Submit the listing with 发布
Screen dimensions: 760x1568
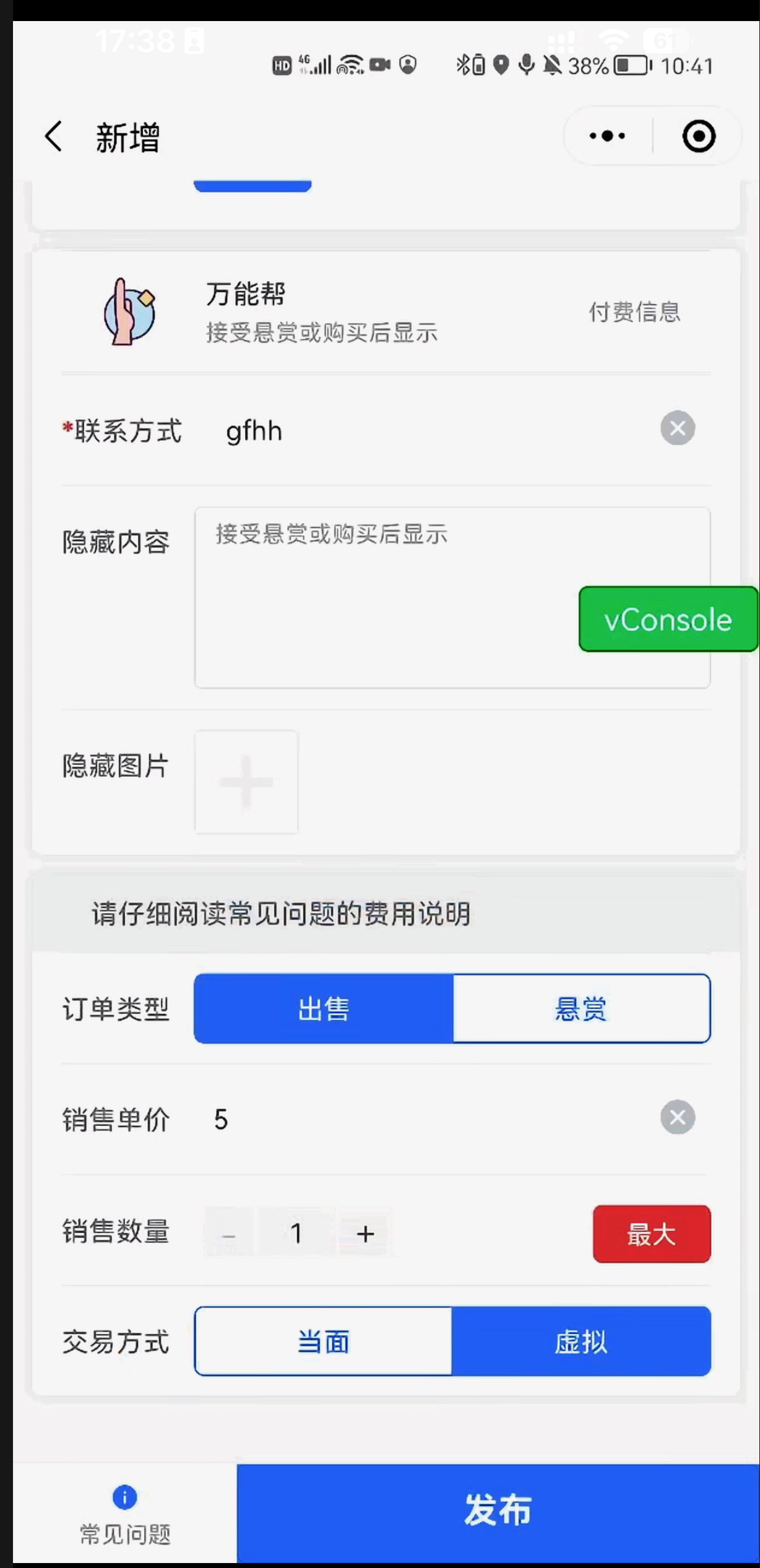pos(498,1511)
